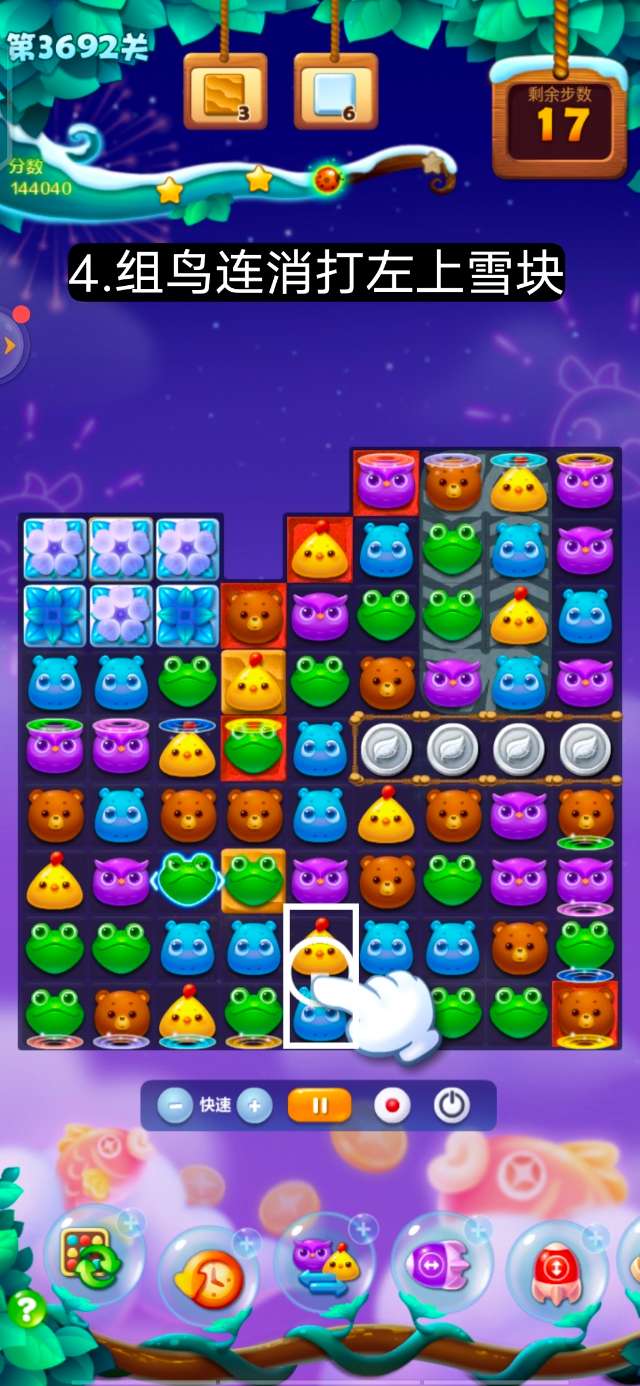
Task: Select the owl and chick swap booster
Action: (x=325, y=1264)
